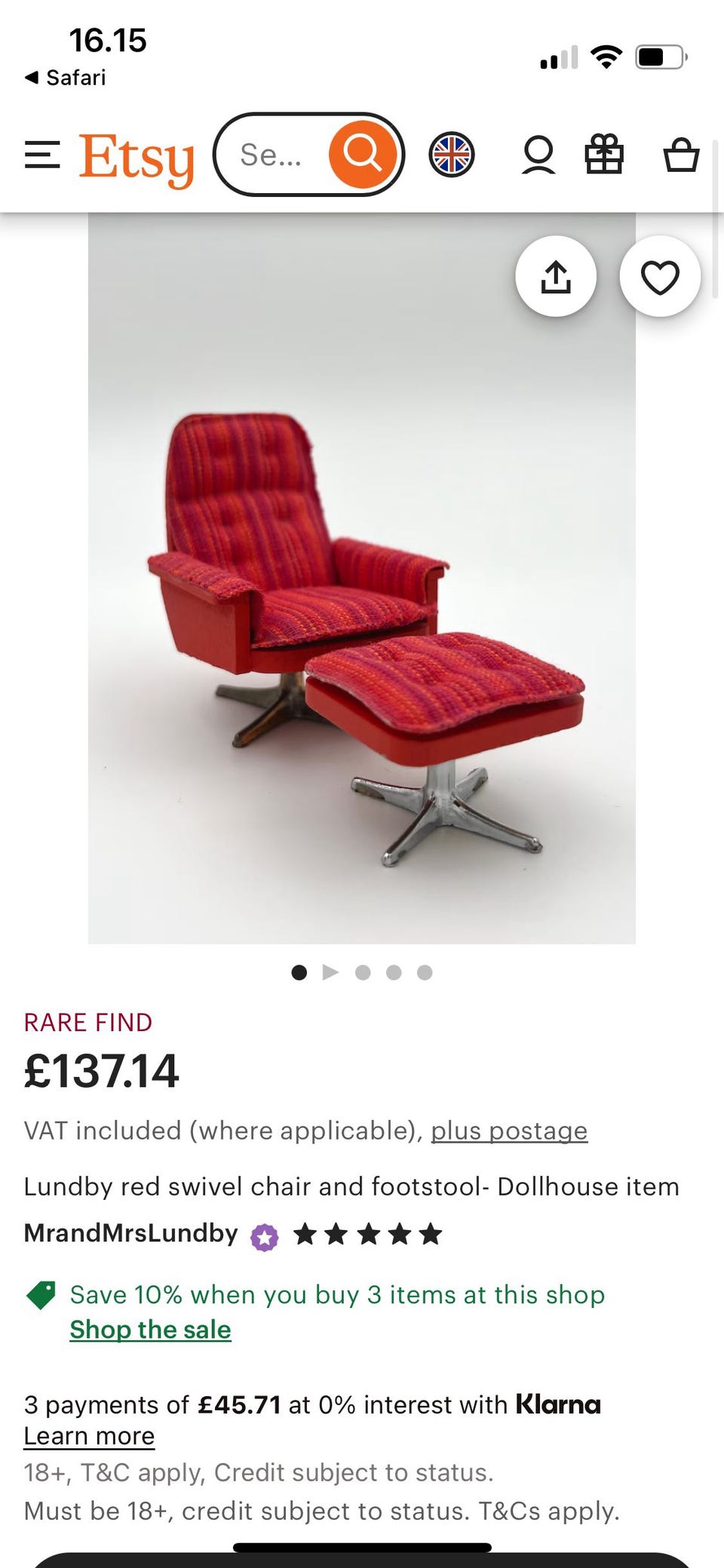Viewport: 724px width, 1568px height.
Task: Open the region and language flag
Action: point(452,155)
